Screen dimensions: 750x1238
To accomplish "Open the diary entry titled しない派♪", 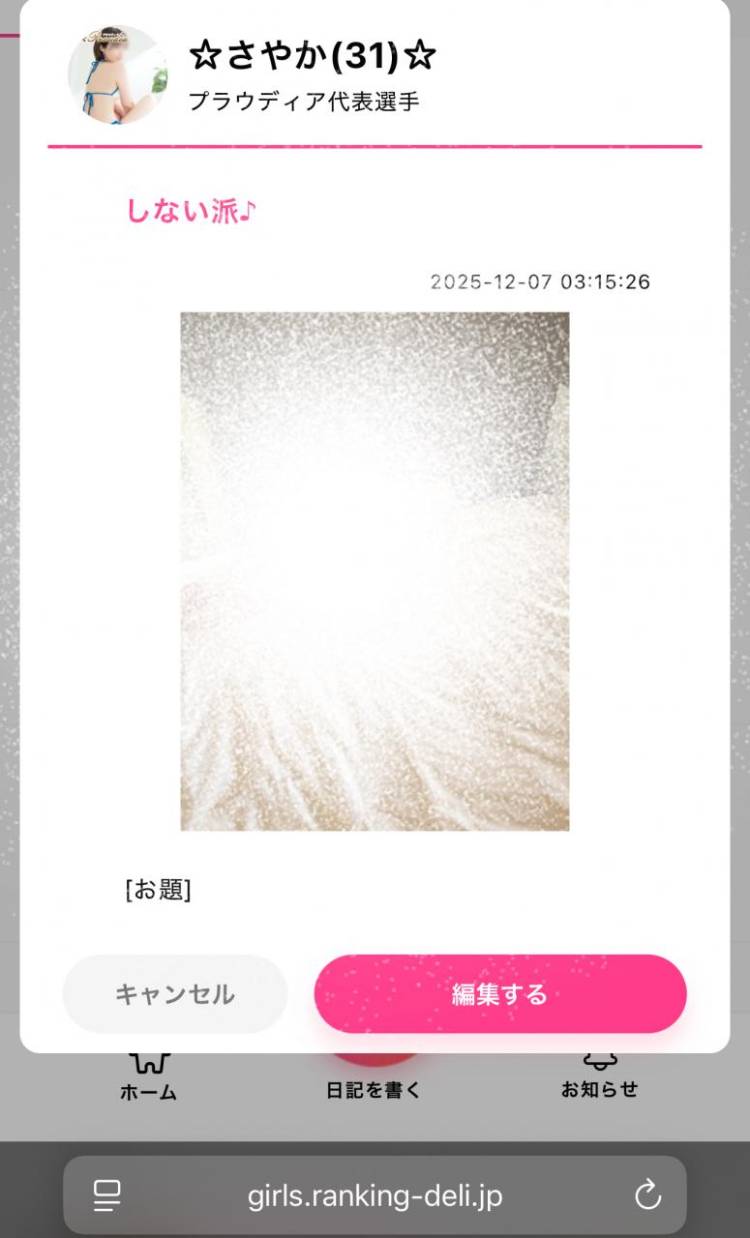I will click(191, 211).
